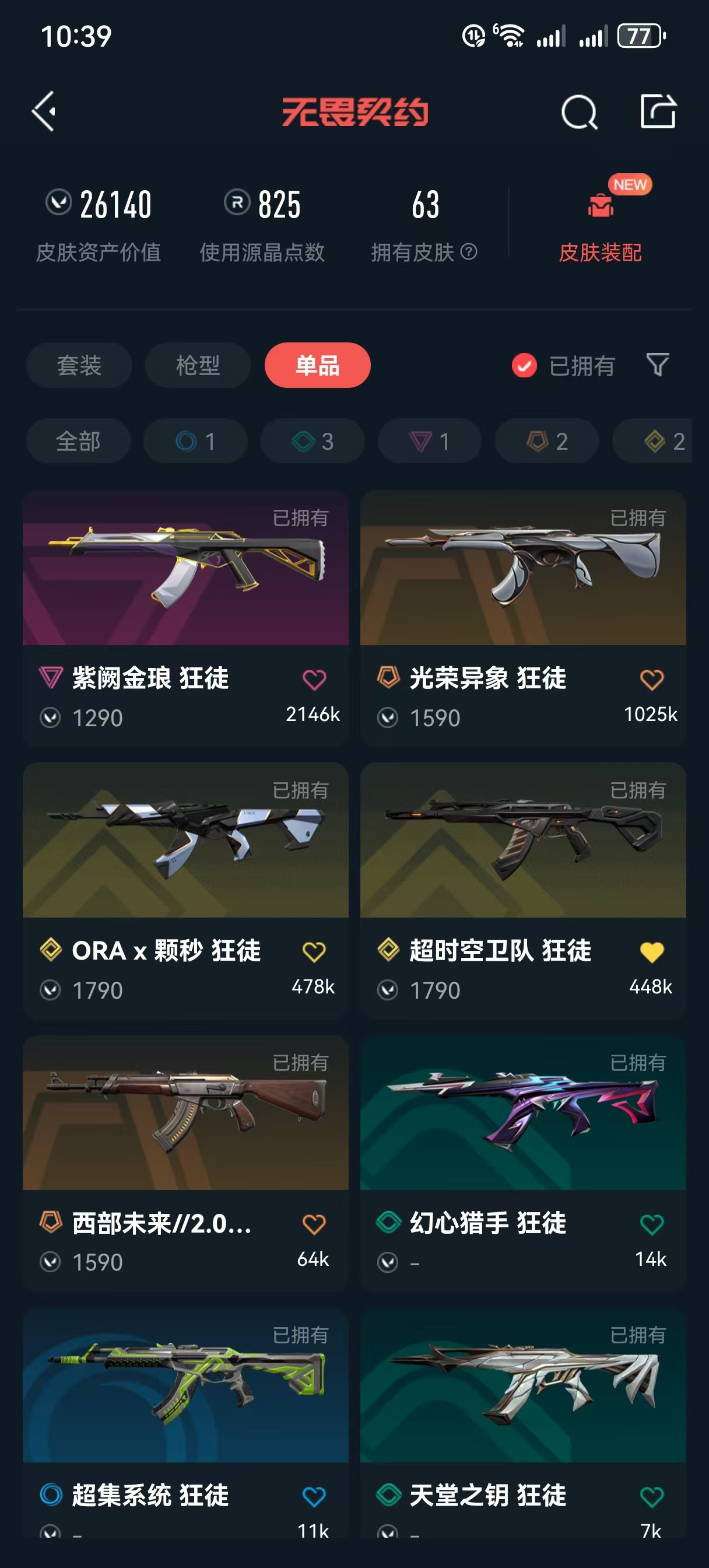709x1568 pixels.
Task: Open the 紫阙金琅 狂徒 skin card
Action: pyautogui.click(x=185, y=618)
